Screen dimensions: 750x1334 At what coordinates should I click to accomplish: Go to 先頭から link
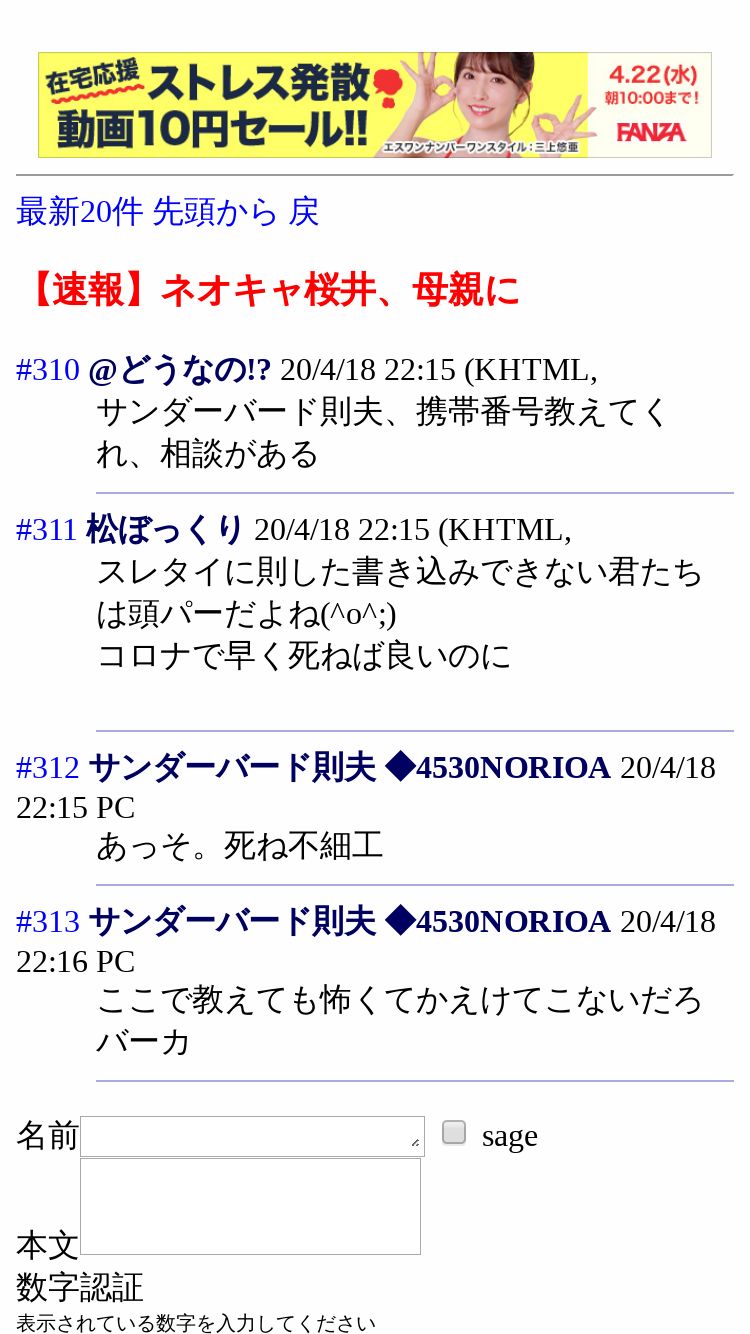point(215,212)
